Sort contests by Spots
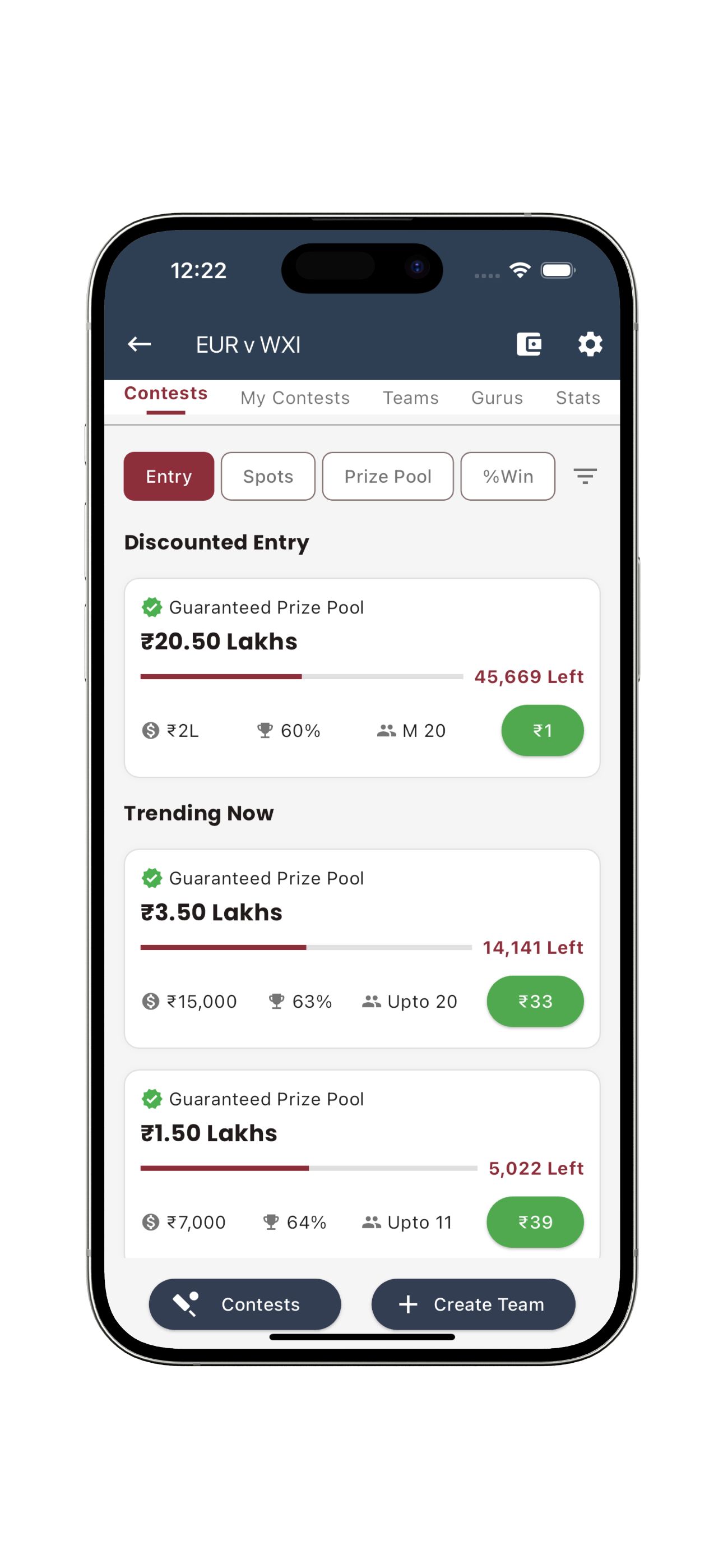The width and height of the screenshot is (723, 1568). coord(268,477)
